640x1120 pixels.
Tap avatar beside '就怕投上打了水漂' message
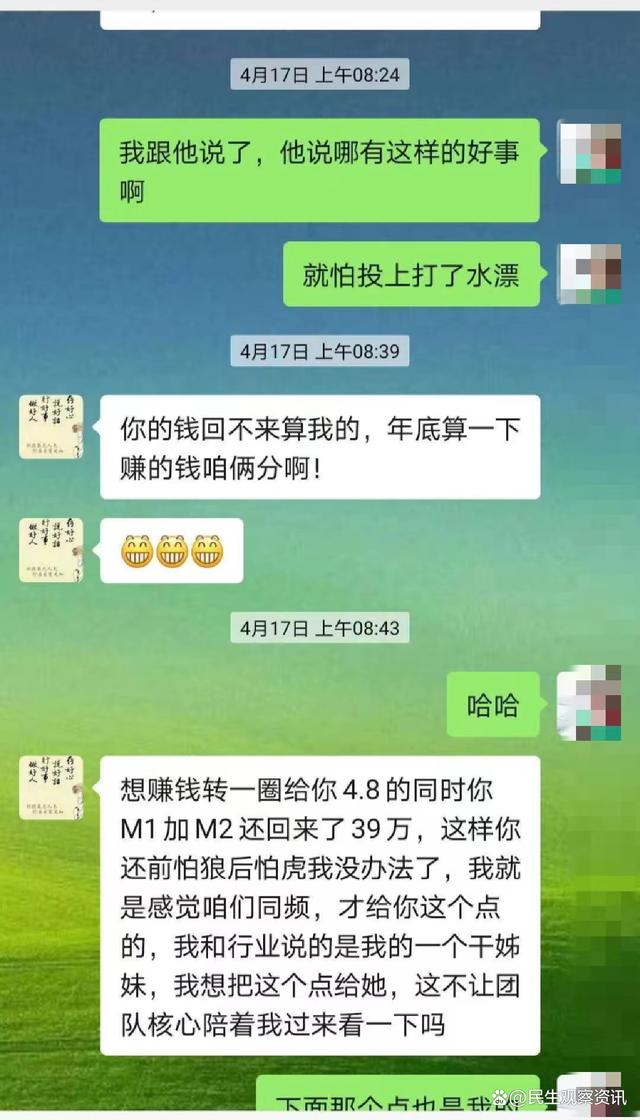click(589, 274)
